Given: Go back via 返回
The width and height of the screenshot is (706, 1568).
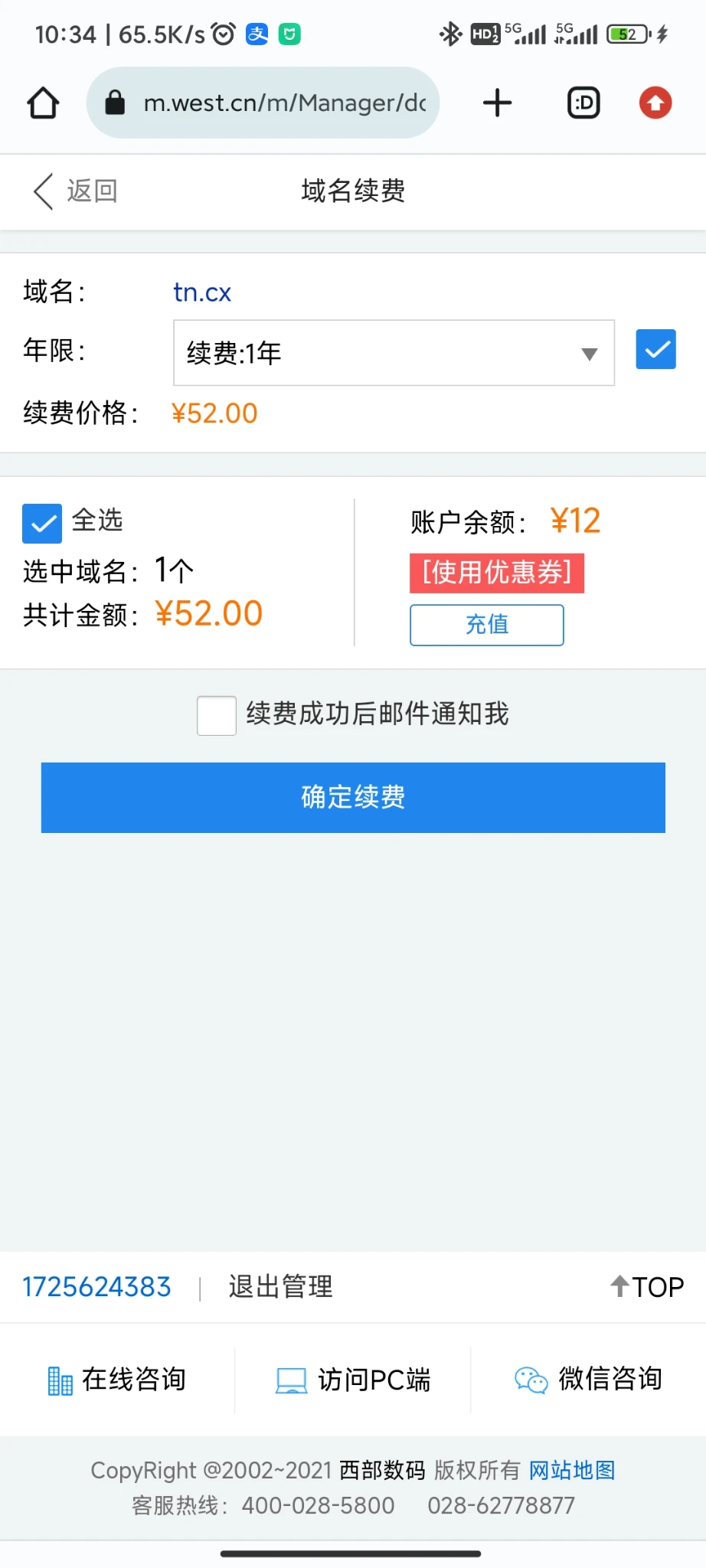Looking at the screenshot, I should pos(75,191).
